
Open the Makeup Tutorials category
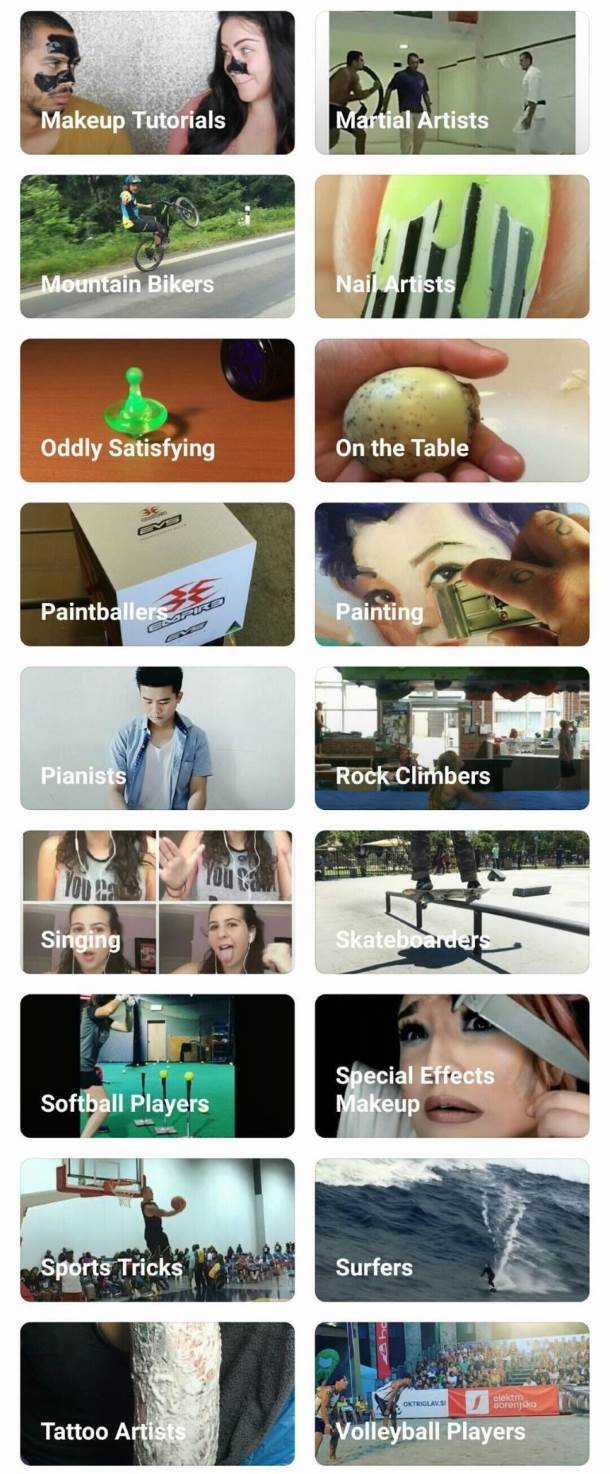coord(157,83)
